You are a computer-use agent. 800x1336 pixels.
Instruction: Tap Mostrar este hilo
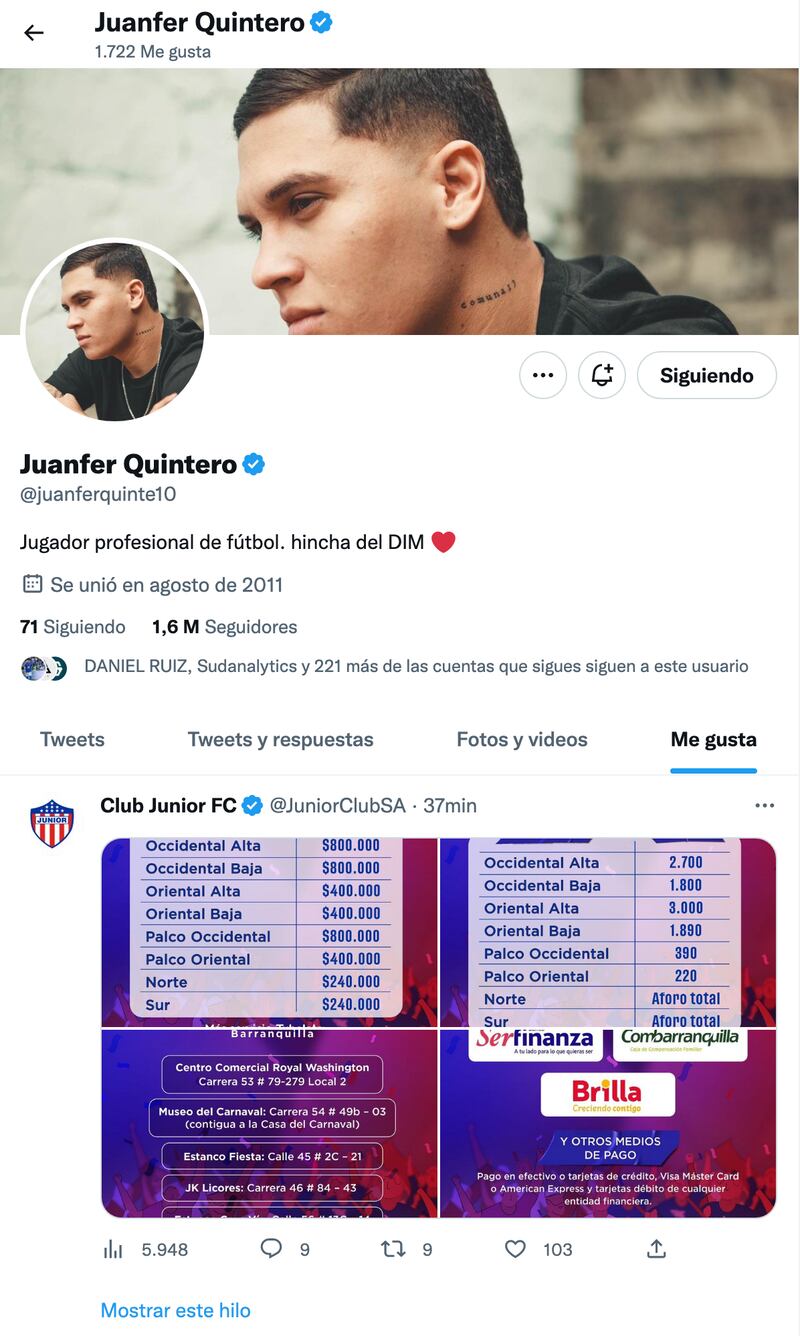pos(175,1310)
